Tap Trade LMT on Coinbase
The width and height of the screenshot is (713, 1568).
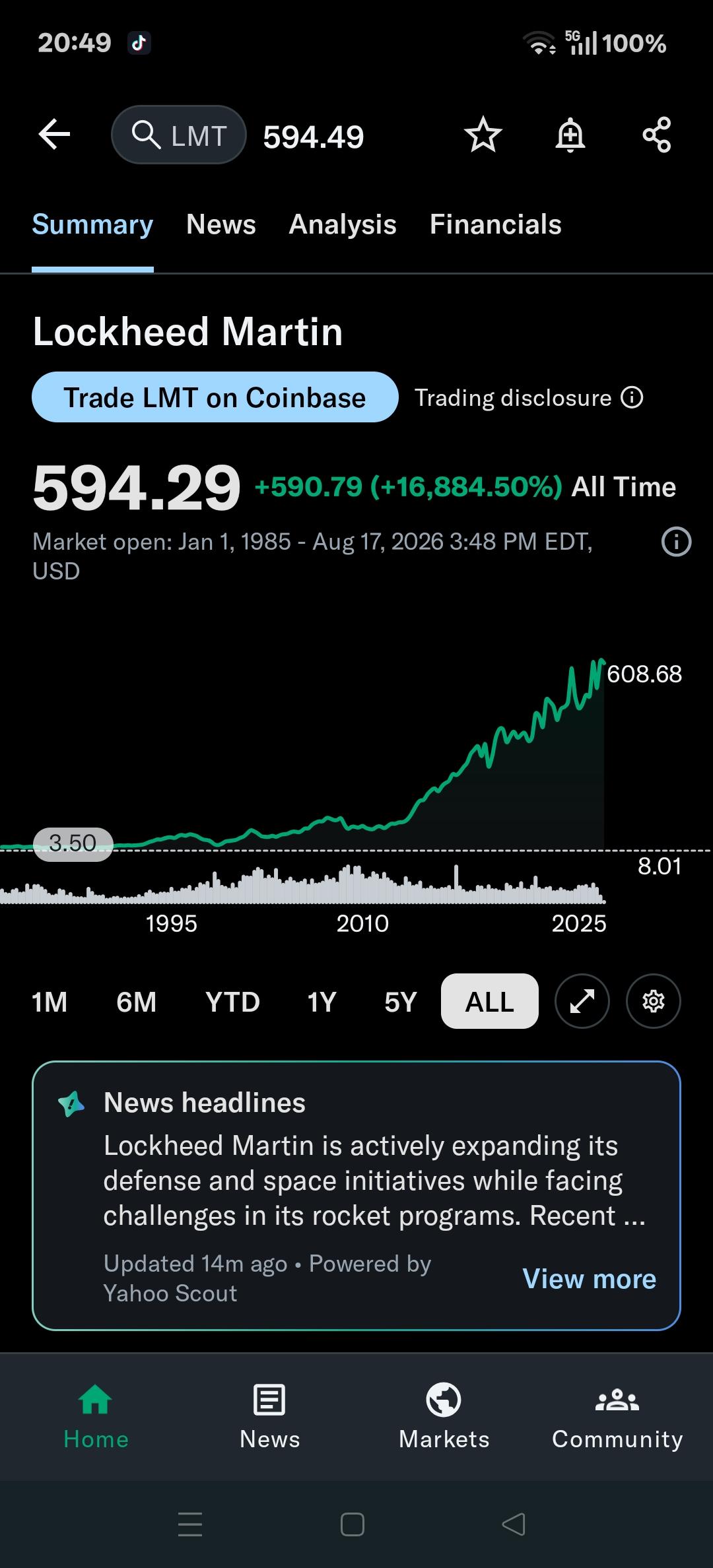[215, 397]
